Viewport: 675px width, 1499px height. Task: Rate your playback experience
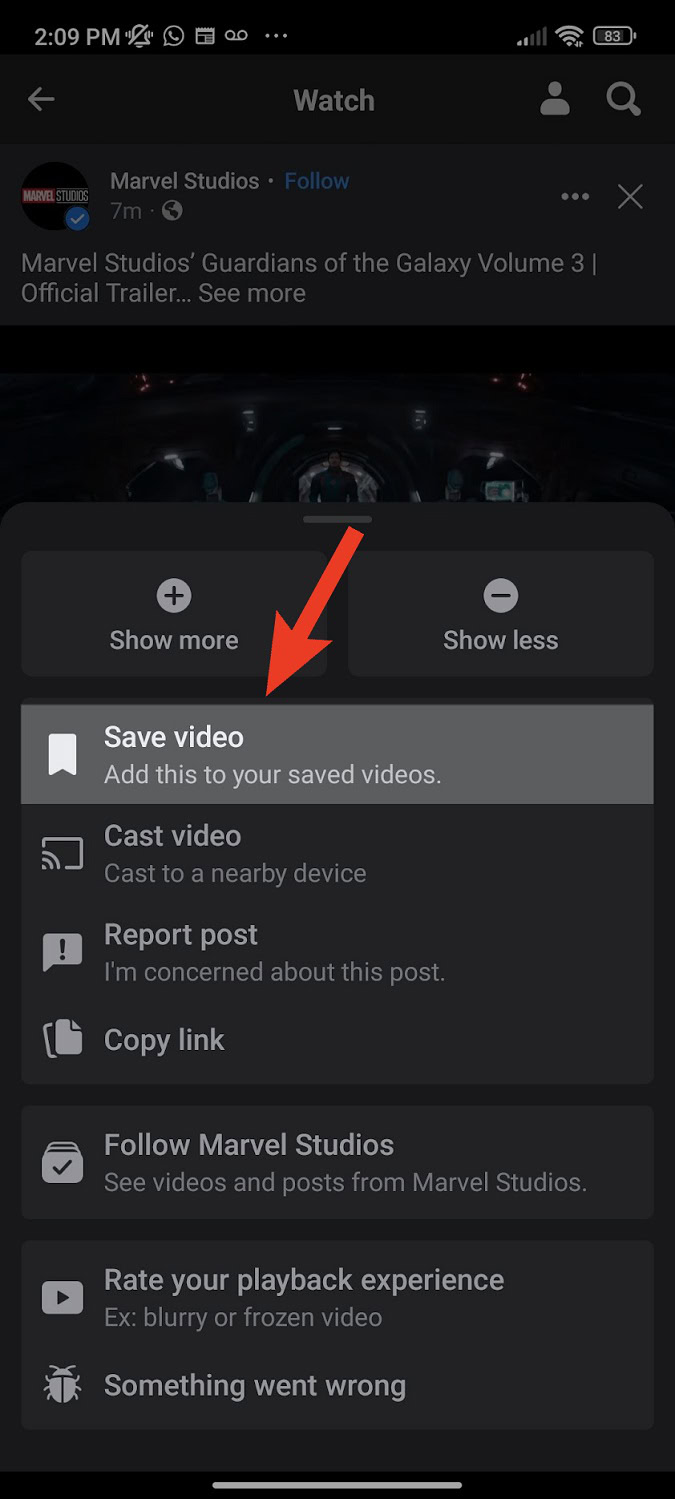click(337, 1297)
